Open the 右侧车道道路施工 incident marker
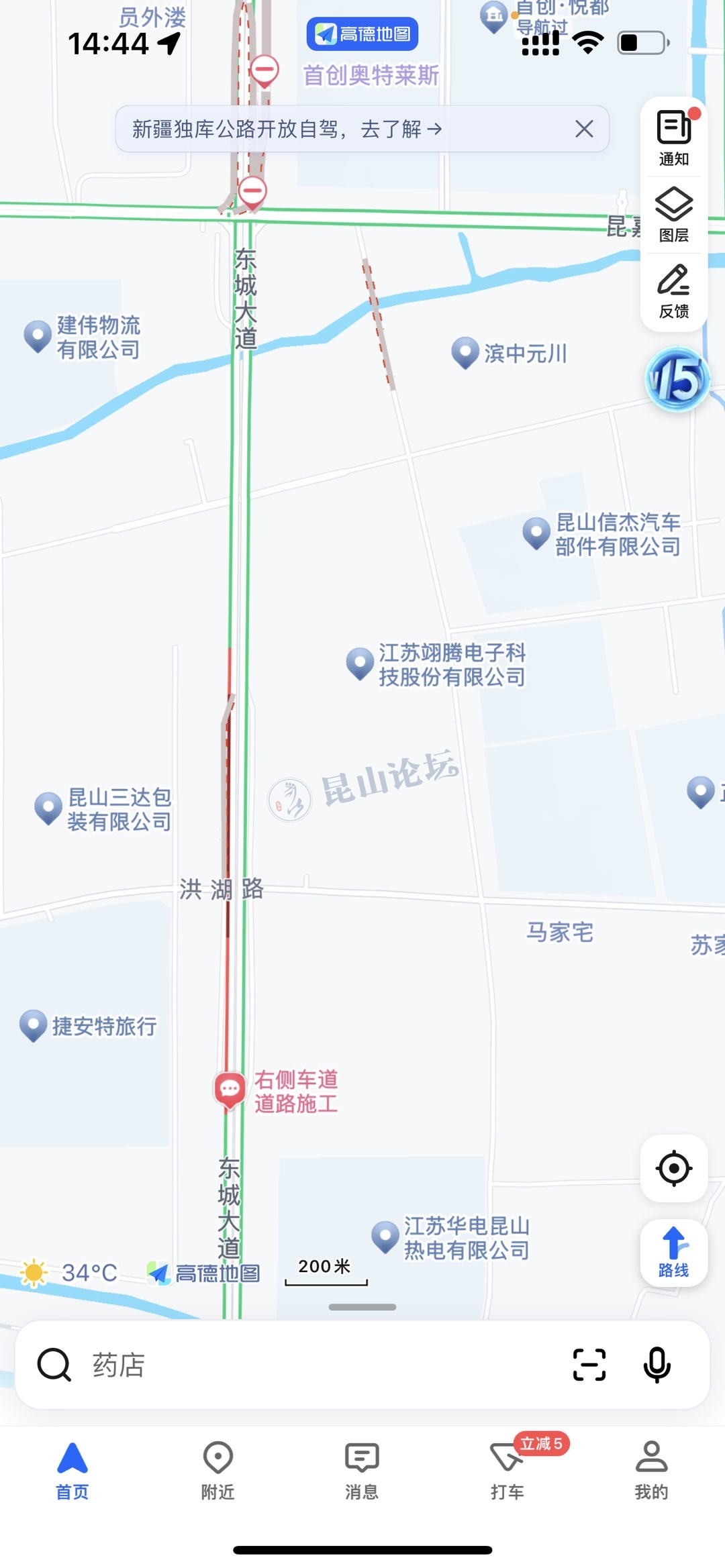The image size is (725, 1568). click(x=230, y=1088)
